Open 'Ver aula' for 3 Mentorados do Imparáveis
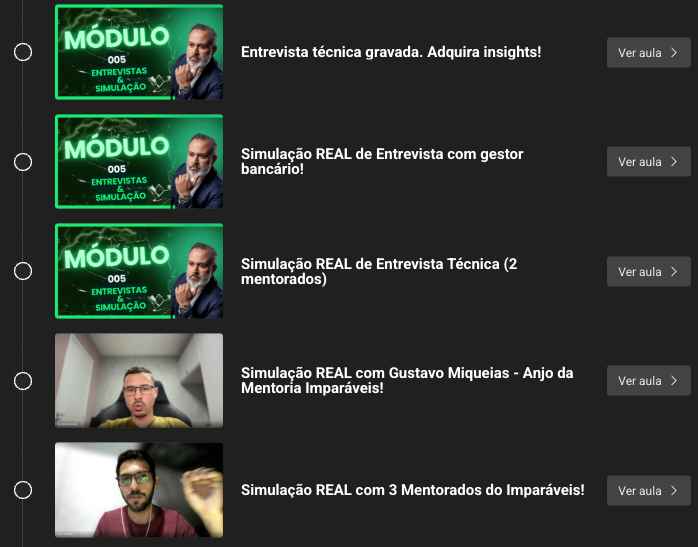The height and width of the screenshot is (547, 698). click(648, 491)
